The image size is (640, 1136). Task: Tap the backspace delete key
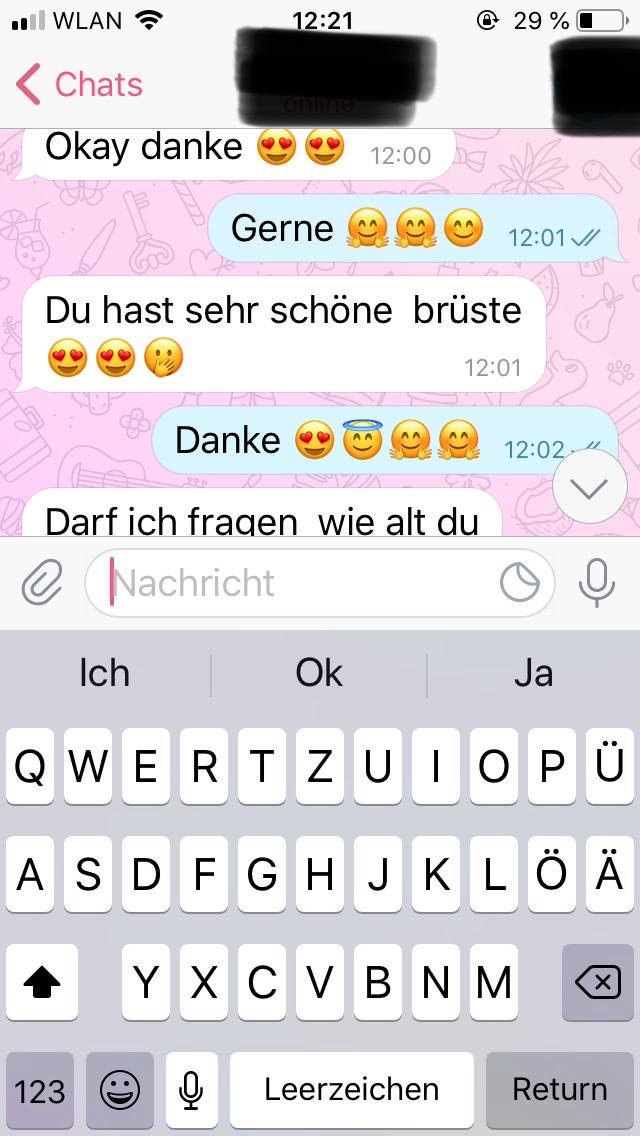click(x=597, y=984)
